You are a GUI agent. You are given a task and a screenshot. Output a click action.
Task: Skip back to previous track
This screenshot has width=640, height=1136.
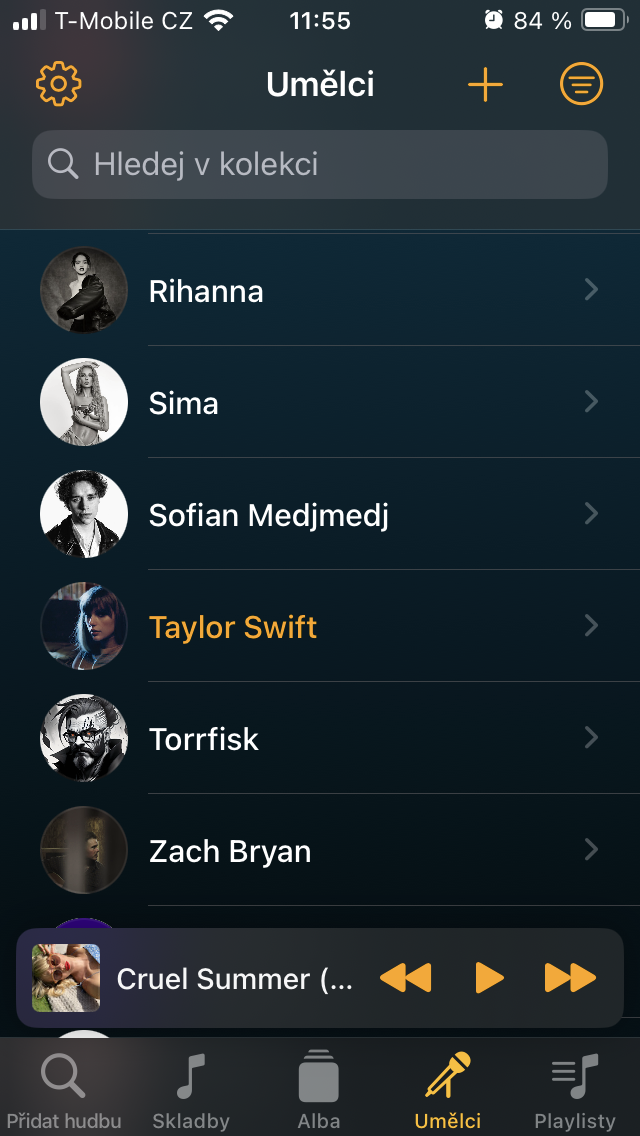pos(405,977)
